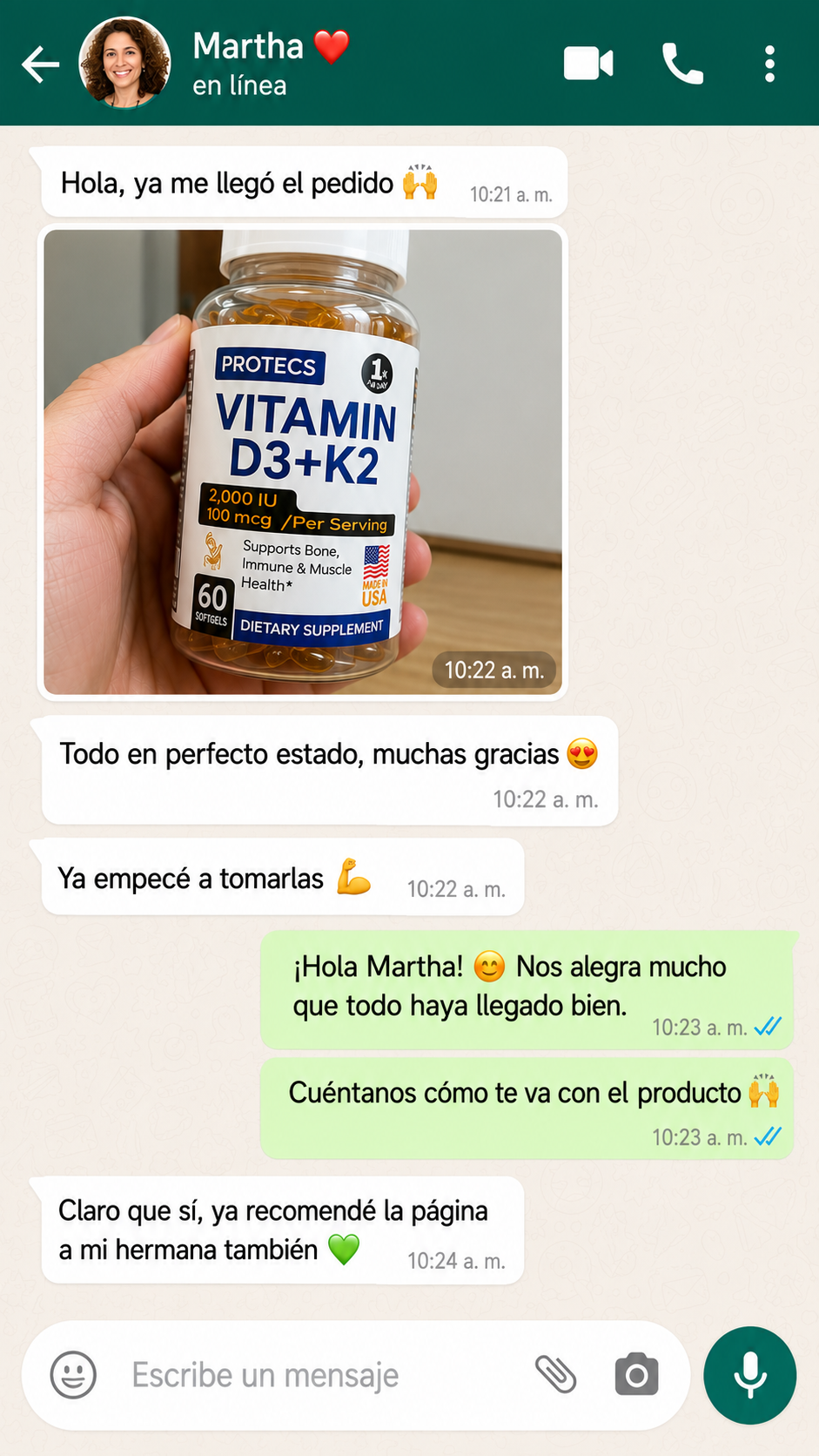Attach a file with the paperclip
This screenshot has height=1456, width=819.
click(555, 1375)
